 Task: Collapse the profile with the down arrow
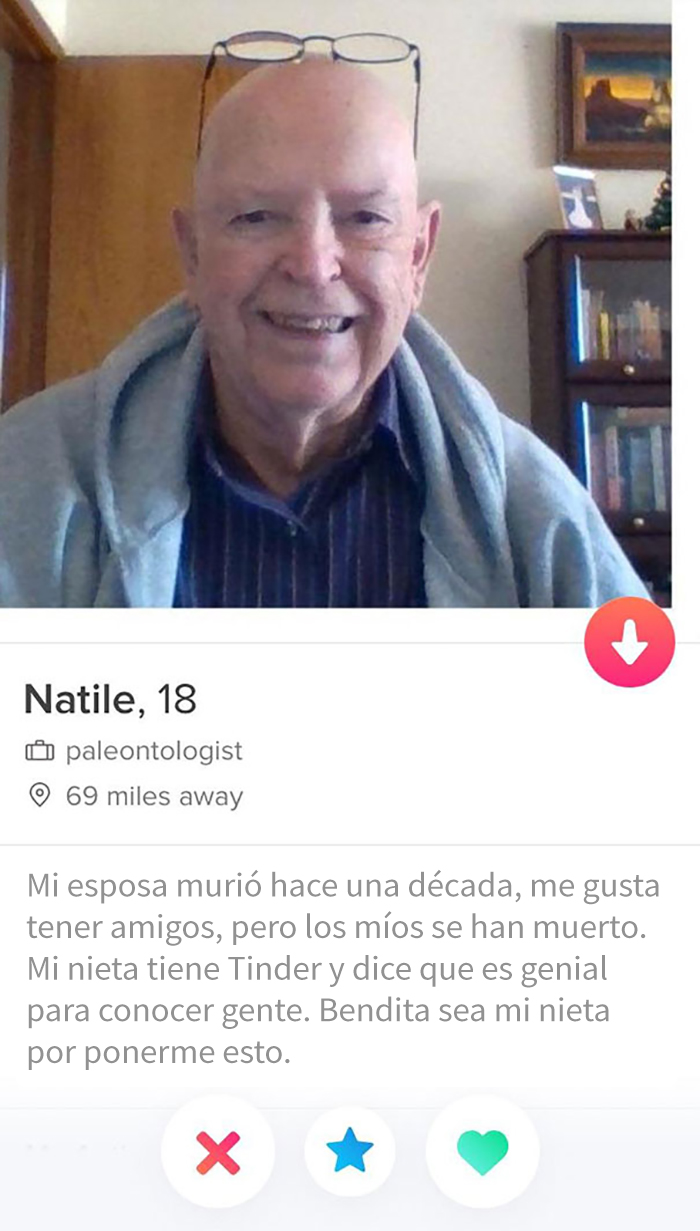(x=630, y=642)
